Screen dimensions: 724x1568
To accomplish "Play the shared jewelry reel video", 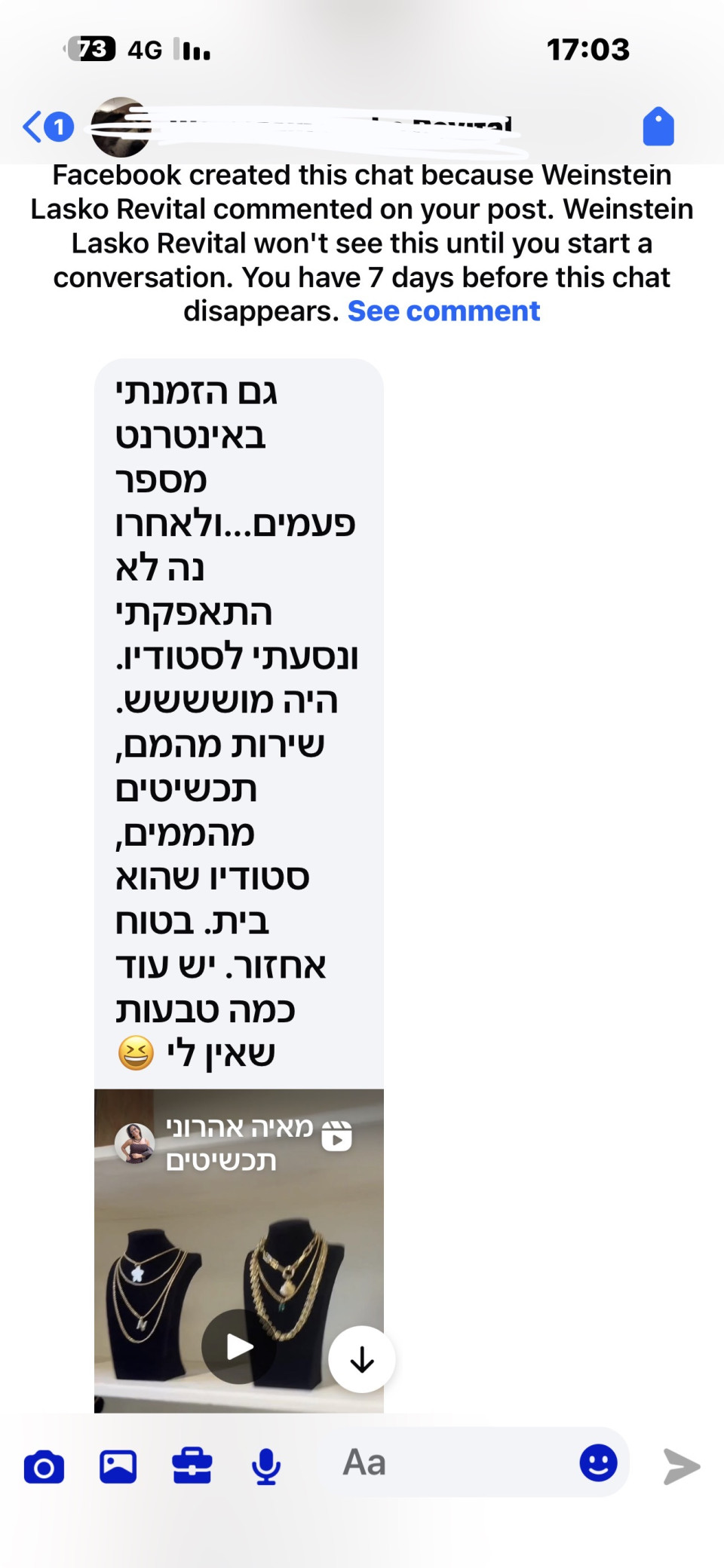I will 239,1346.
